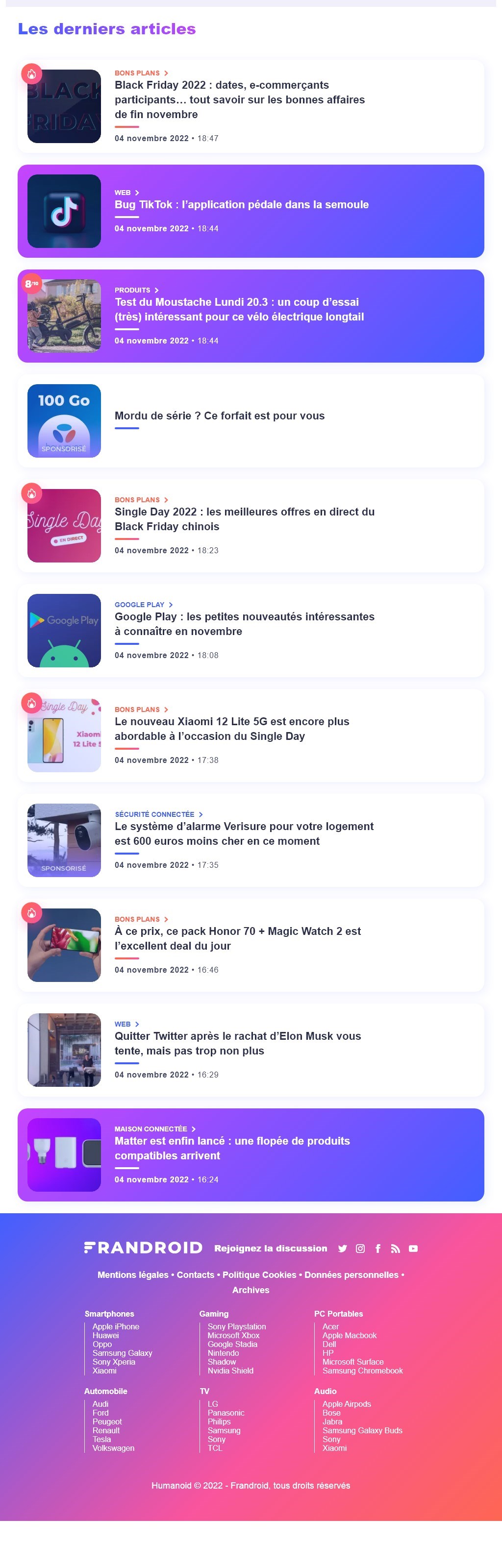Tap the SÉCURITÉ CONNECTÉE category link
Viewport: 502px width, 1568px height.
[155, 814]
